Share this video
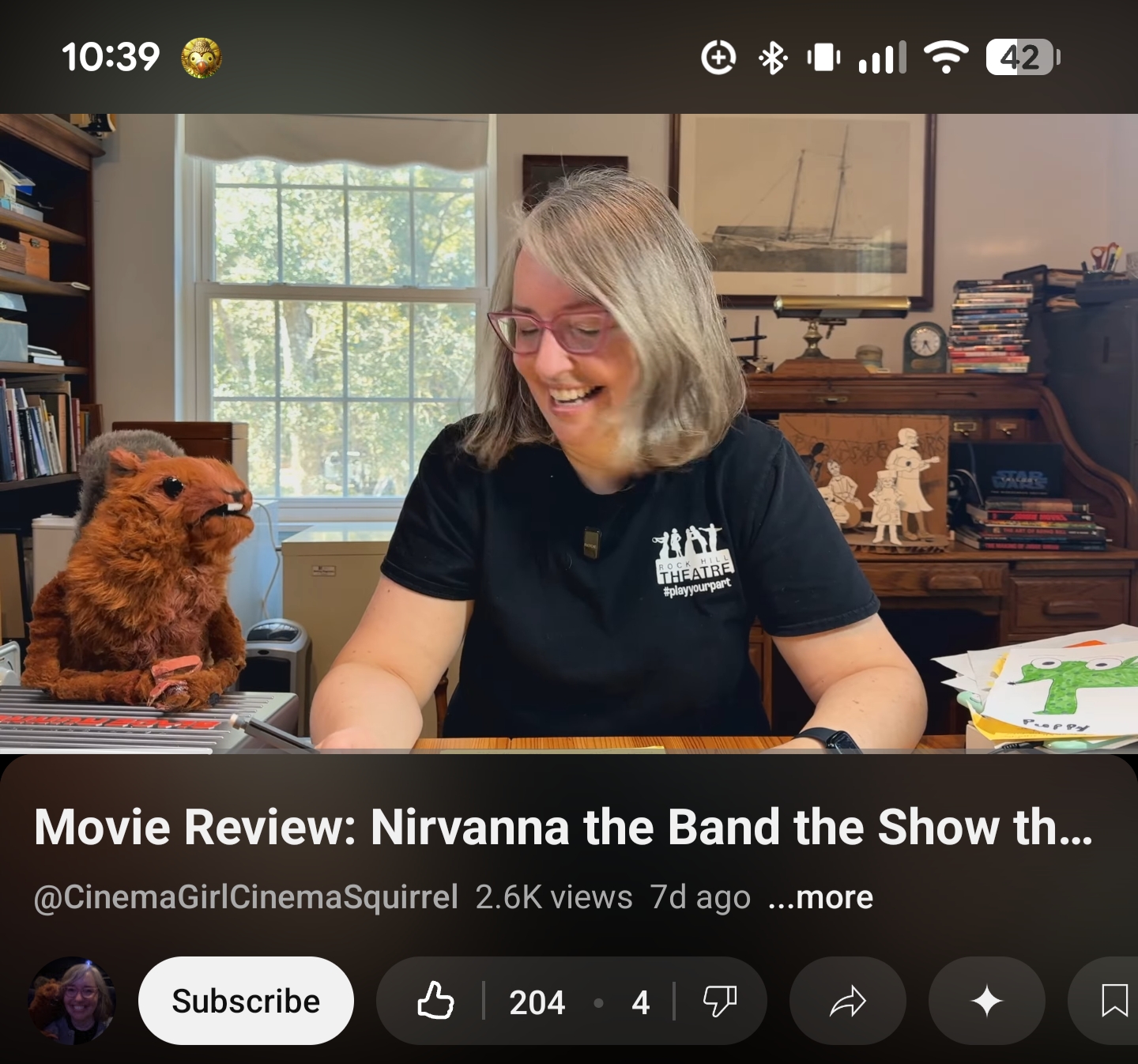This screenshot has width=1138, height=1064. tap(847, 1002)
